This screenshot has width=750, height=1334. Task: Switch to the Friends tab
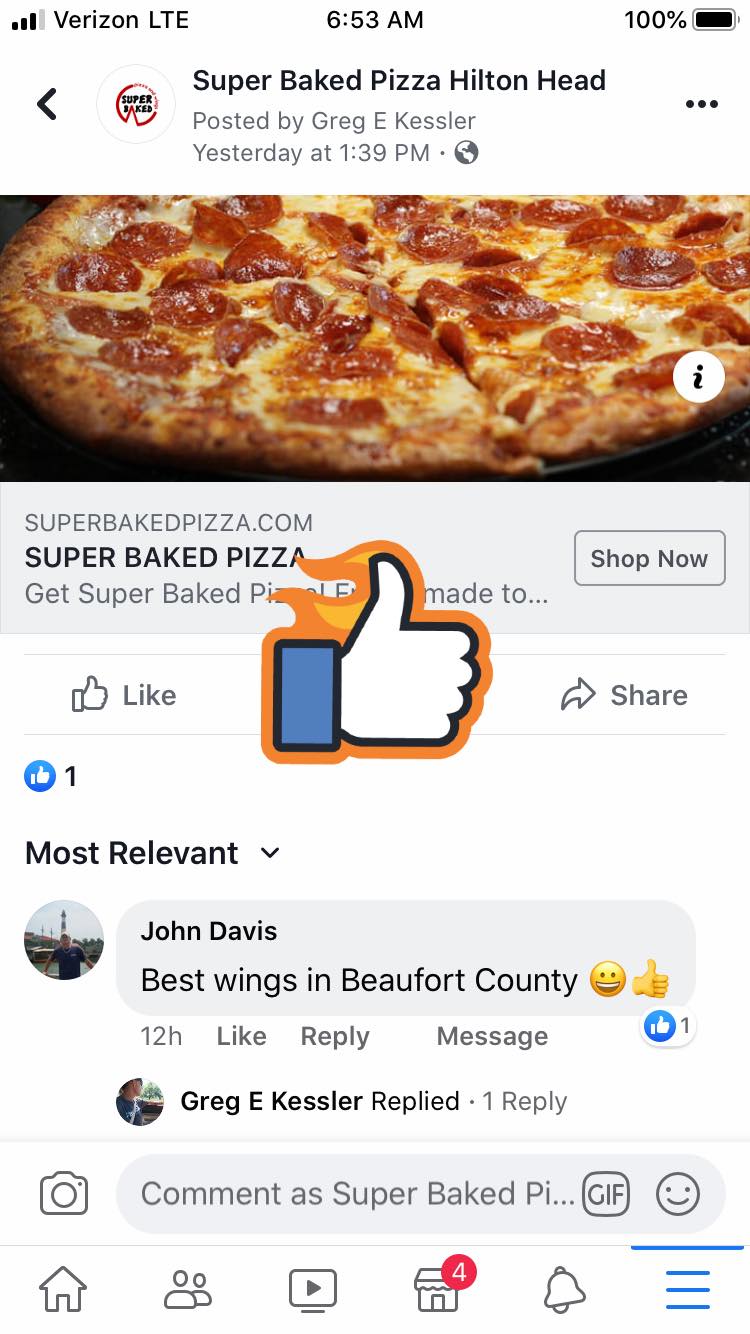tap(188, 1289)
